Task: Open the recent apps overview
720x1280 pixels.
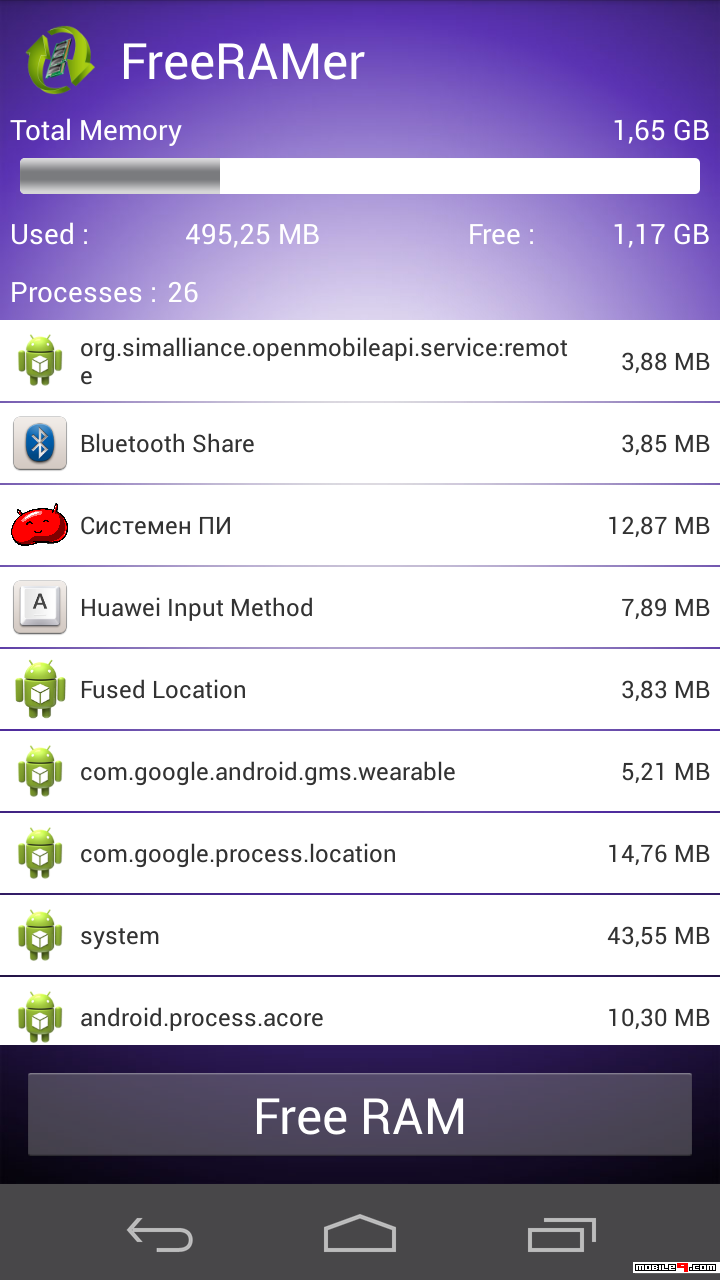Action: click(561, 1234)
